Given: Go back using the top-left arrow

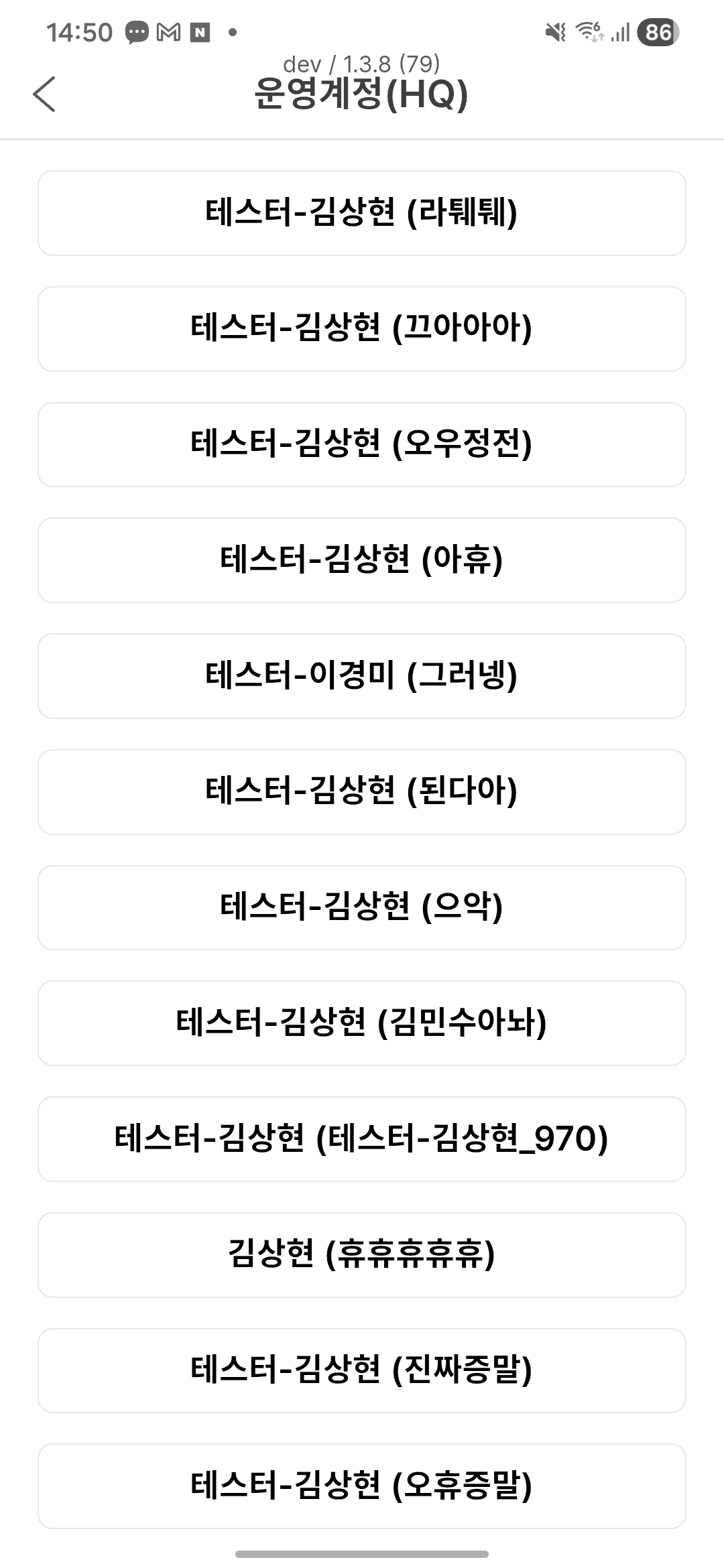Looking at the screenshot, I should [44, 94].
